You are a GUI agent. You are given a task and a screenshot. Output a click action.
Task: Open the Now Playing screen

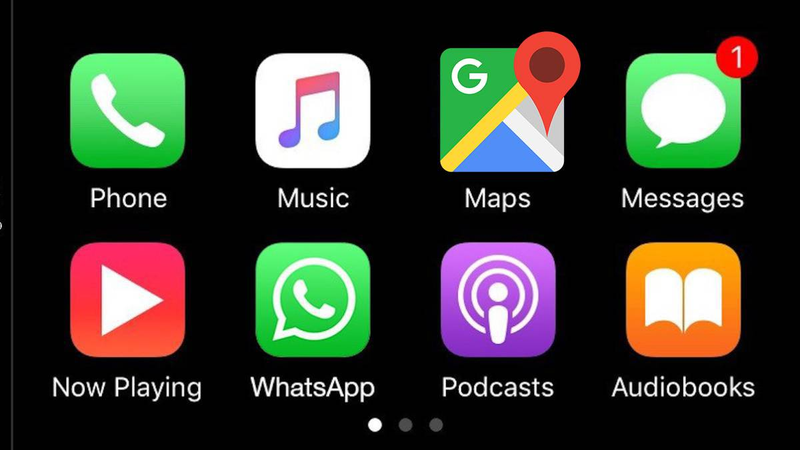(128, 300)
